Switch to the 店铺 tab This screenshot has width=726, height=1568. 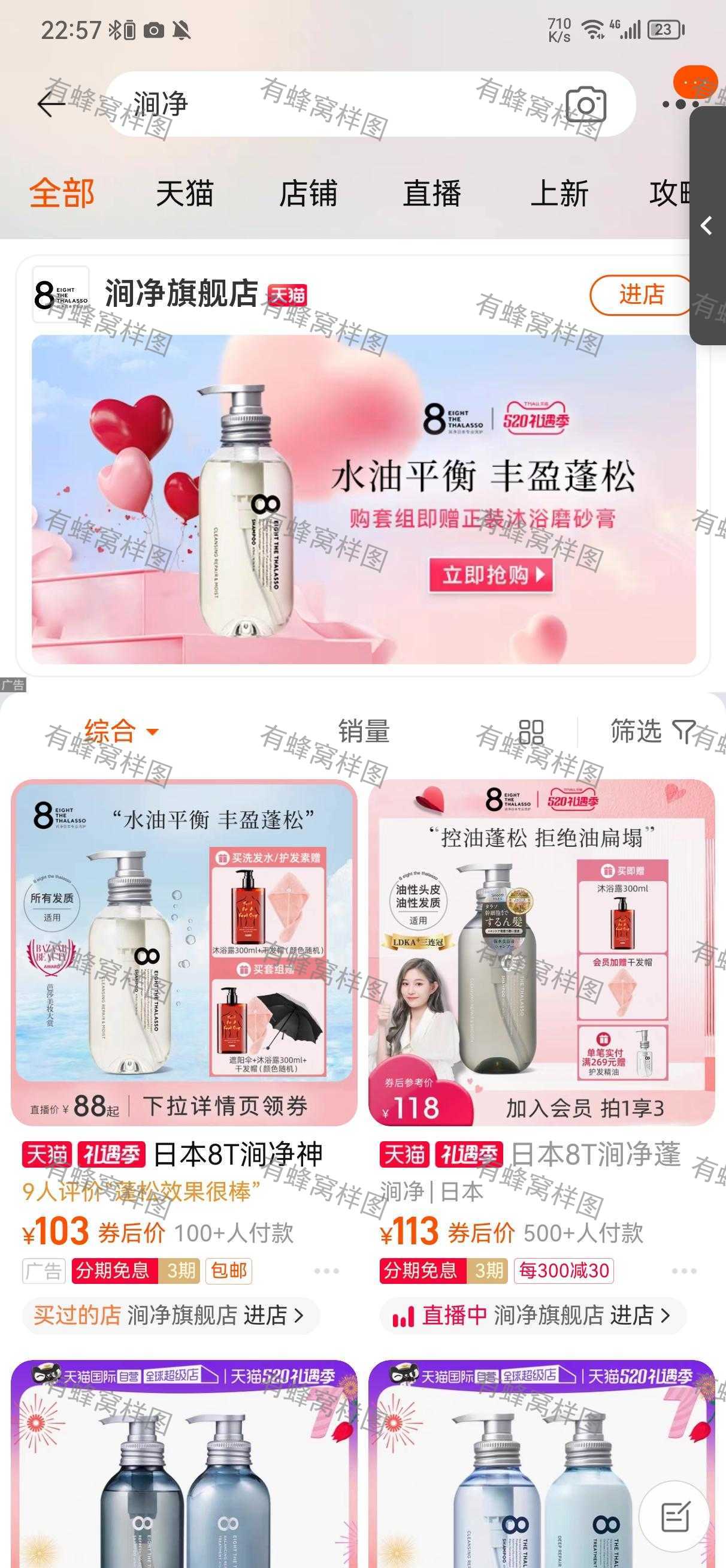pyautogui.click(x=308, y=194)
